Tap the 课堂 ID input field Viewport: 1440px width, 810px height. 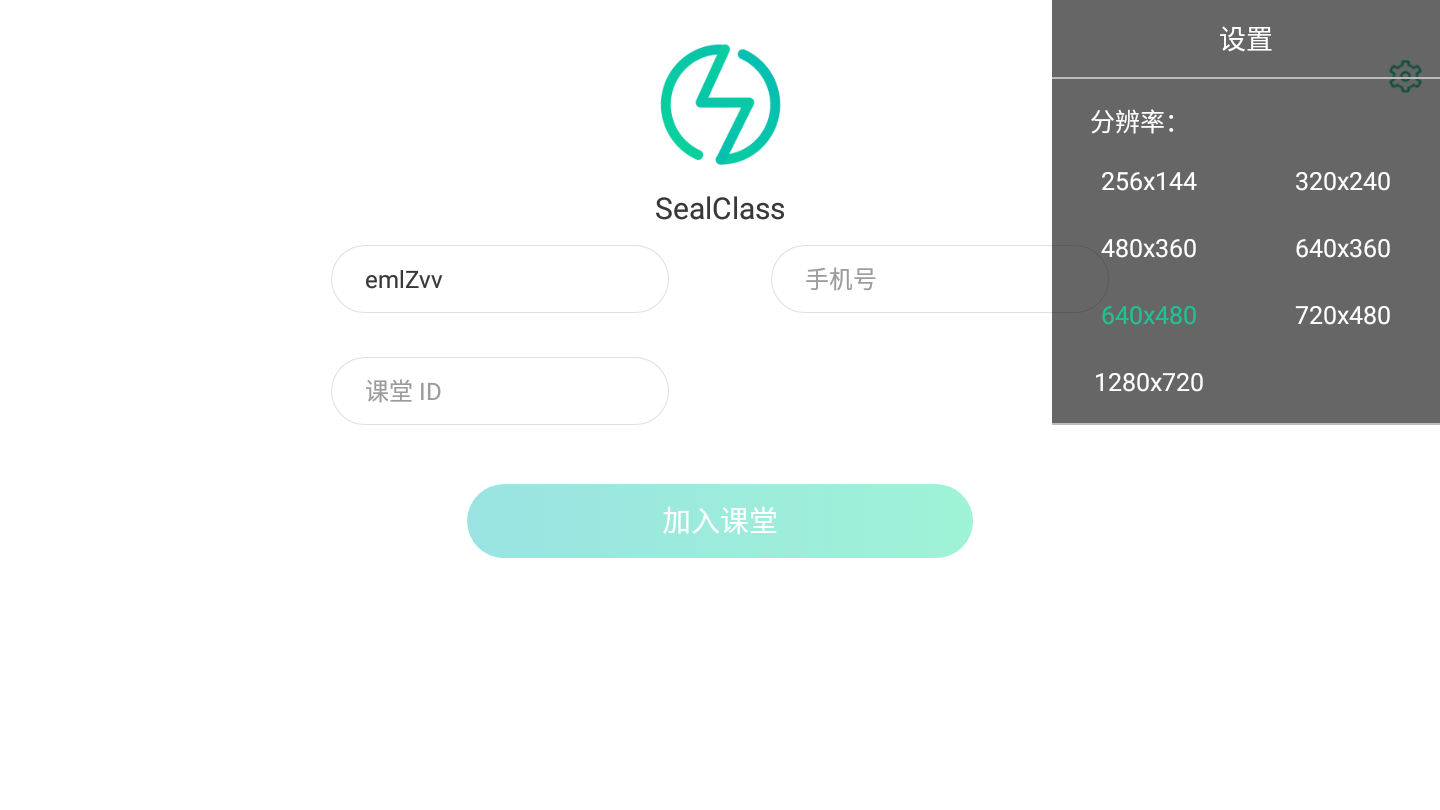pos(500,391)
